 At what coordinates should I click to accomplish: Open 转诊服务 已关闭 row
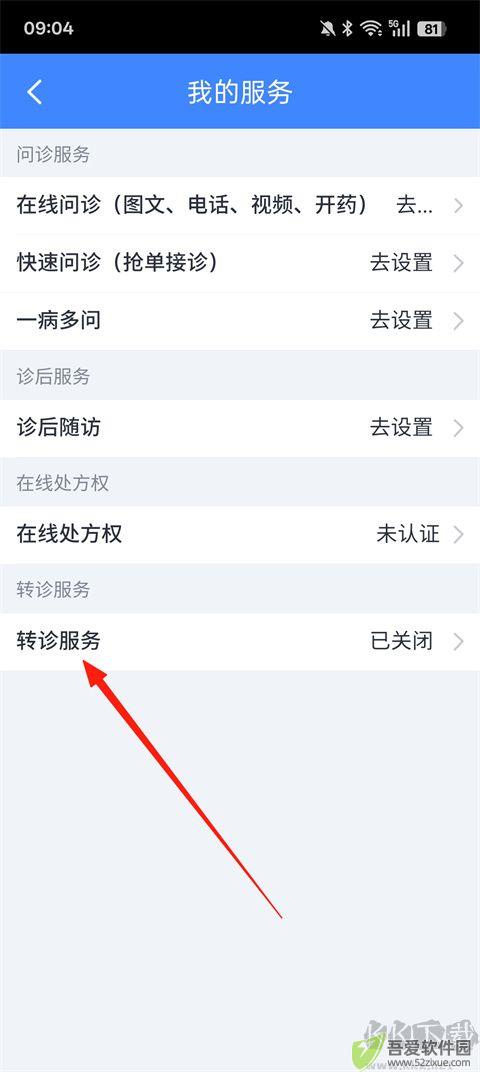coord(240,641)
